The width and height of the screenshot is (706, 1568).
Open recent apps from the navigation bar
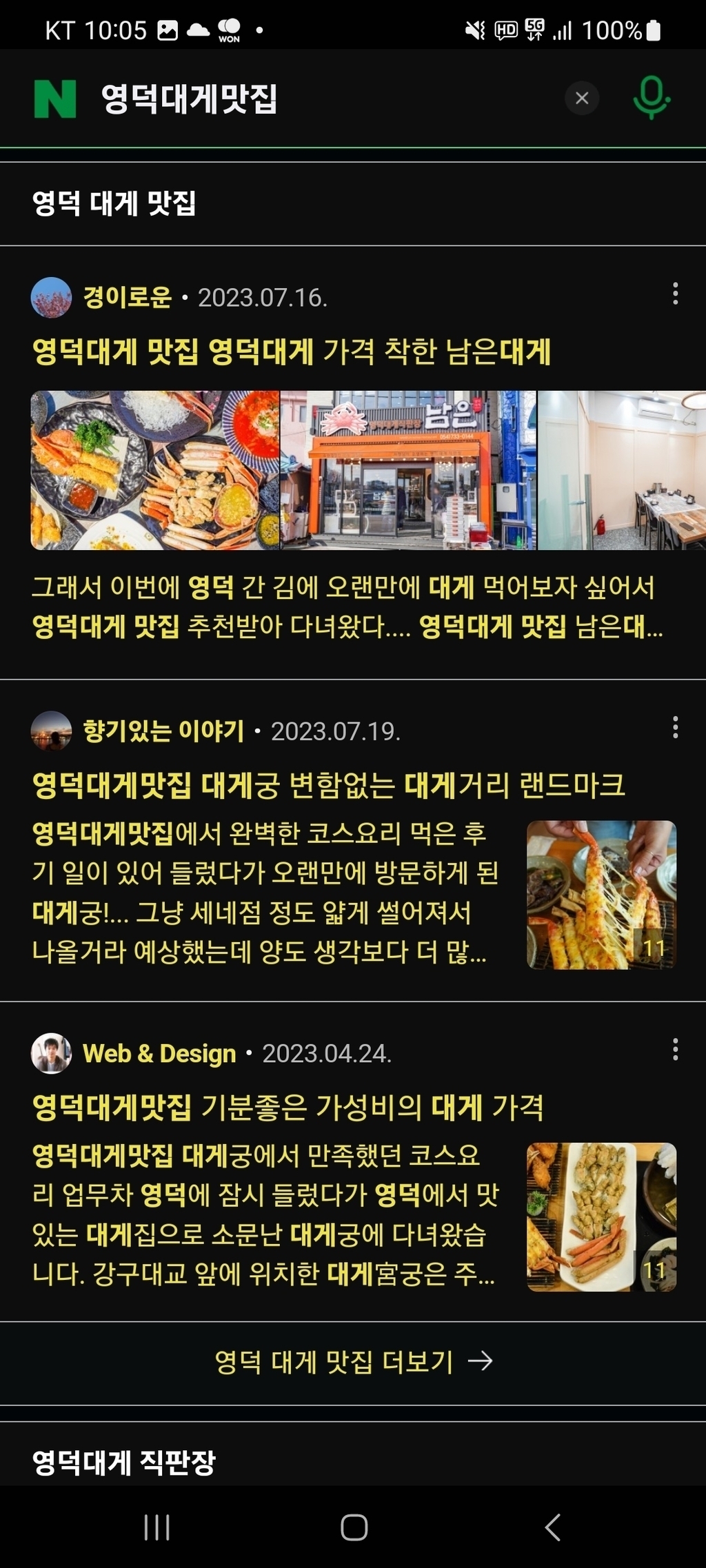pyautogui.click(x=157, y=1527)
